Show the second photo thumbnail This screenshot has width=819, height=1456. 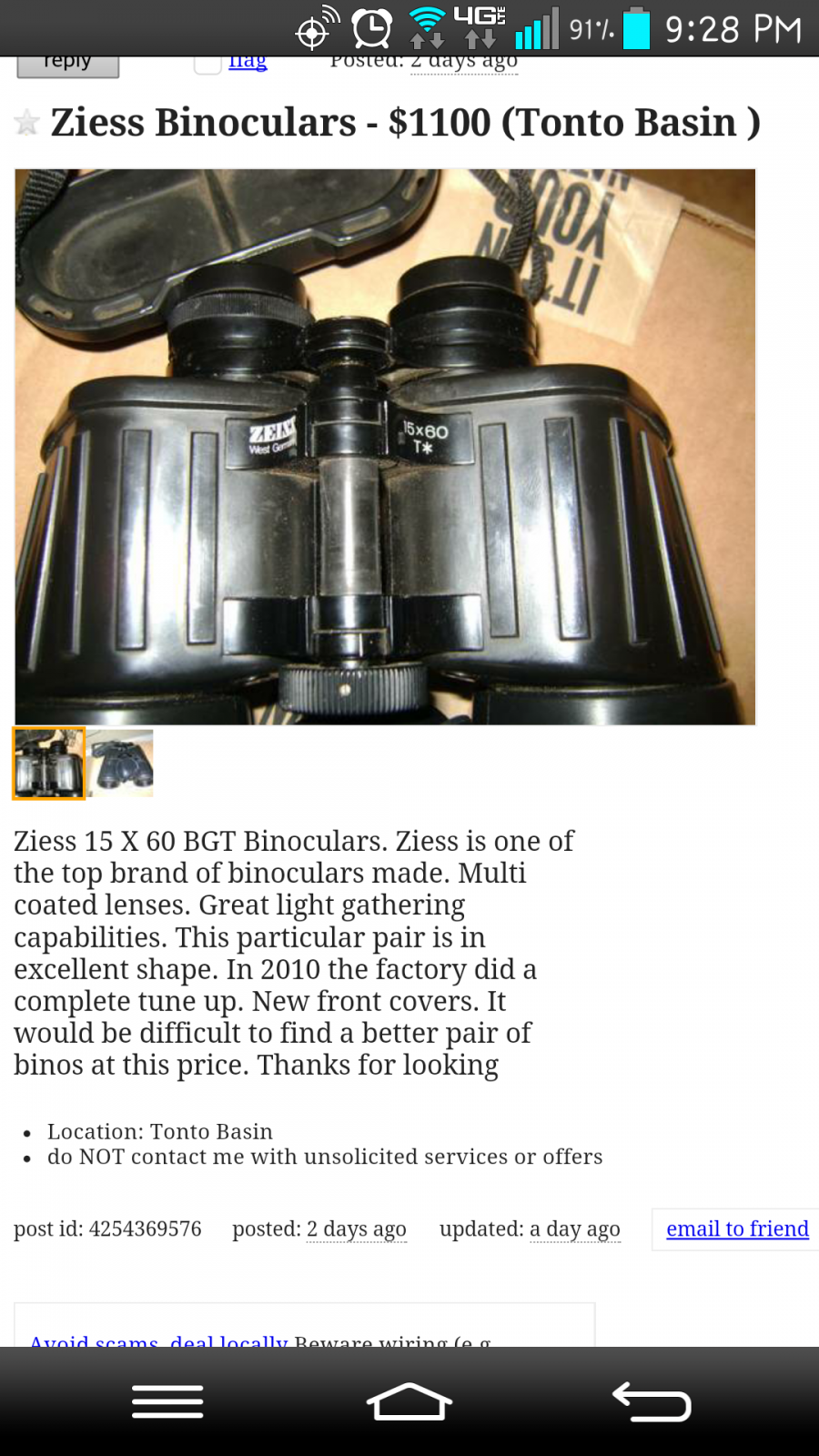click(121, 763)
